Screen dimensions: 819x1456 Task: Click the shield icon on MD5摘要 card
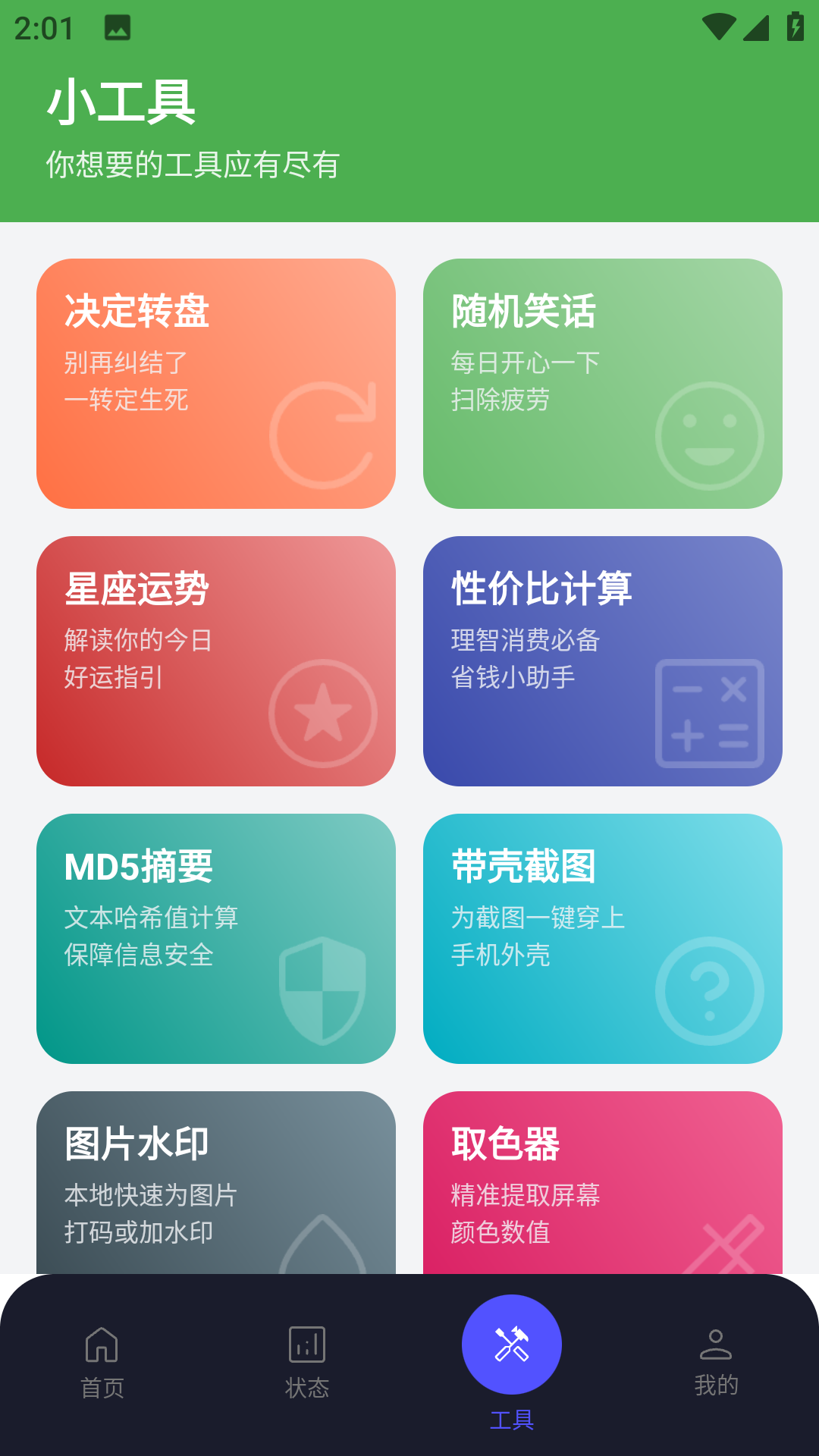click(x=324, y=990)
